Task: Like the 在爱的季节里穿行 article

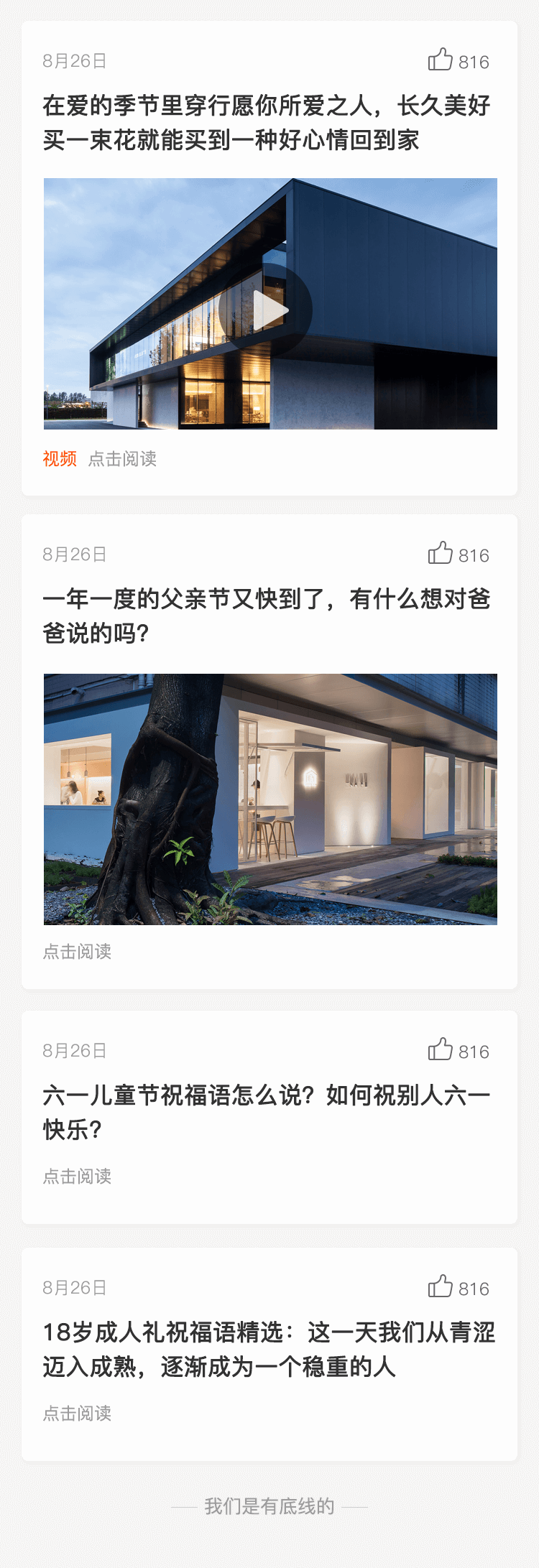Action: (x=441, y=60)
